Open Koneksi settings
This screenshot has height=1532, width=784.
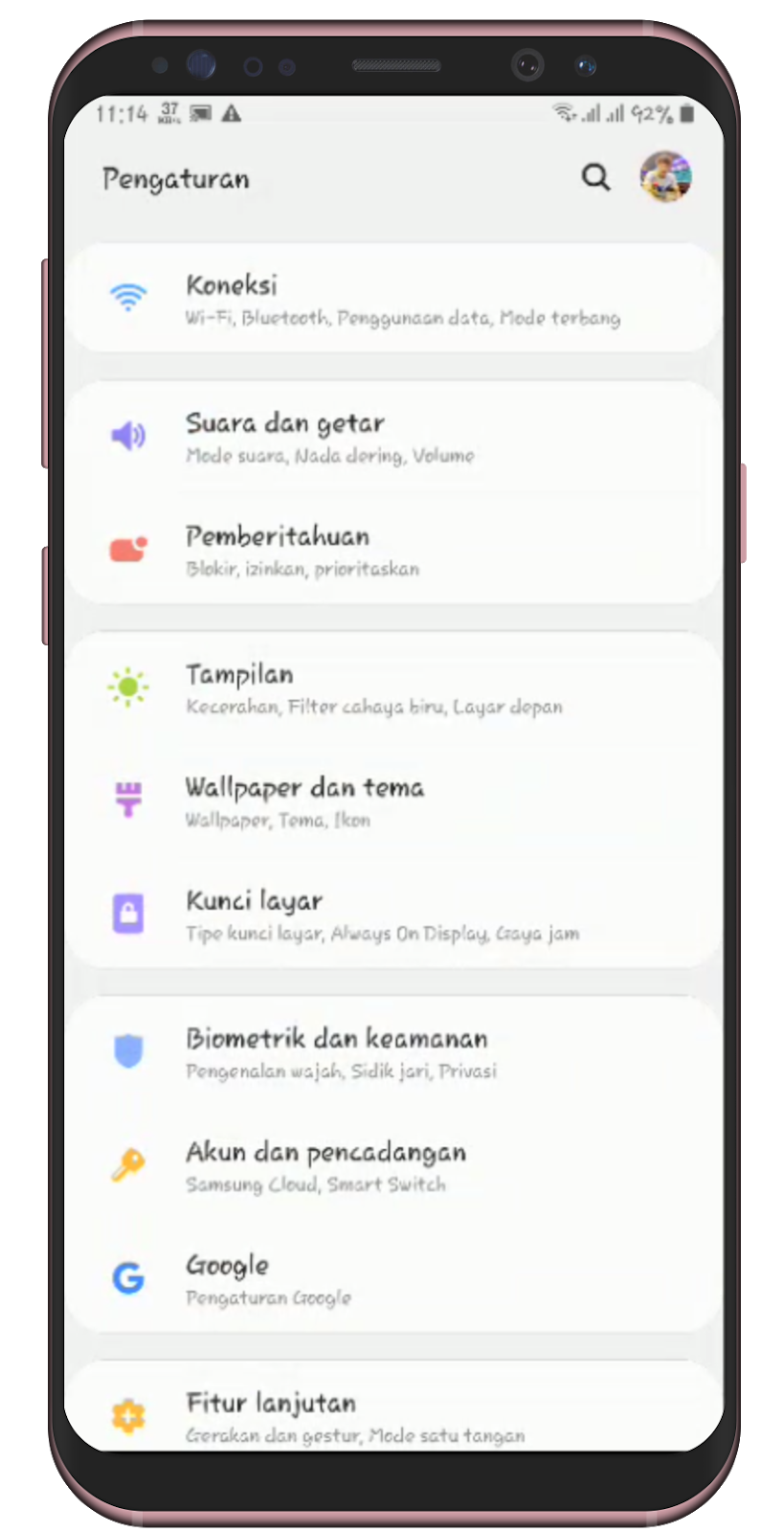click(x=392, y=299)
